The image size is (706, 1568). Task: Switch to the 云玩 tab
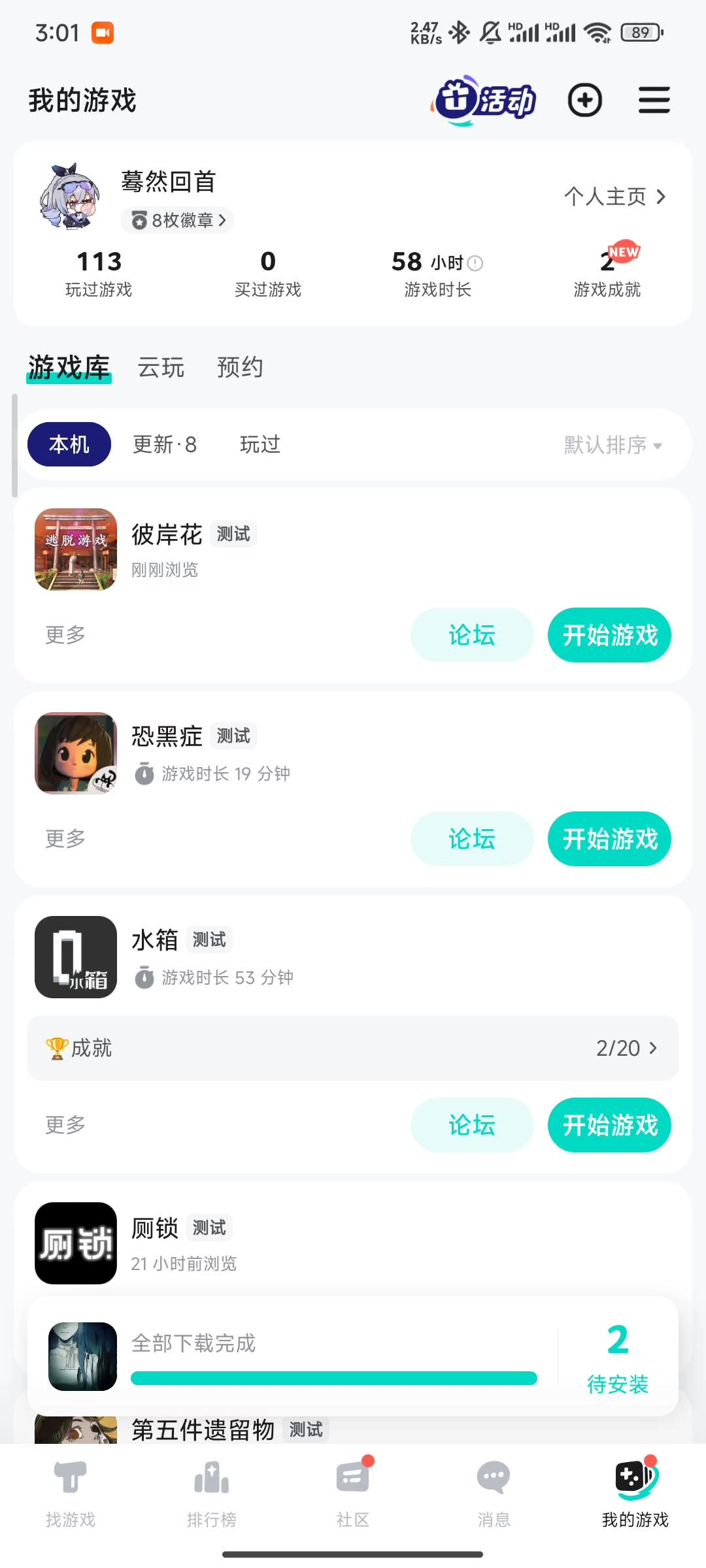161,368
